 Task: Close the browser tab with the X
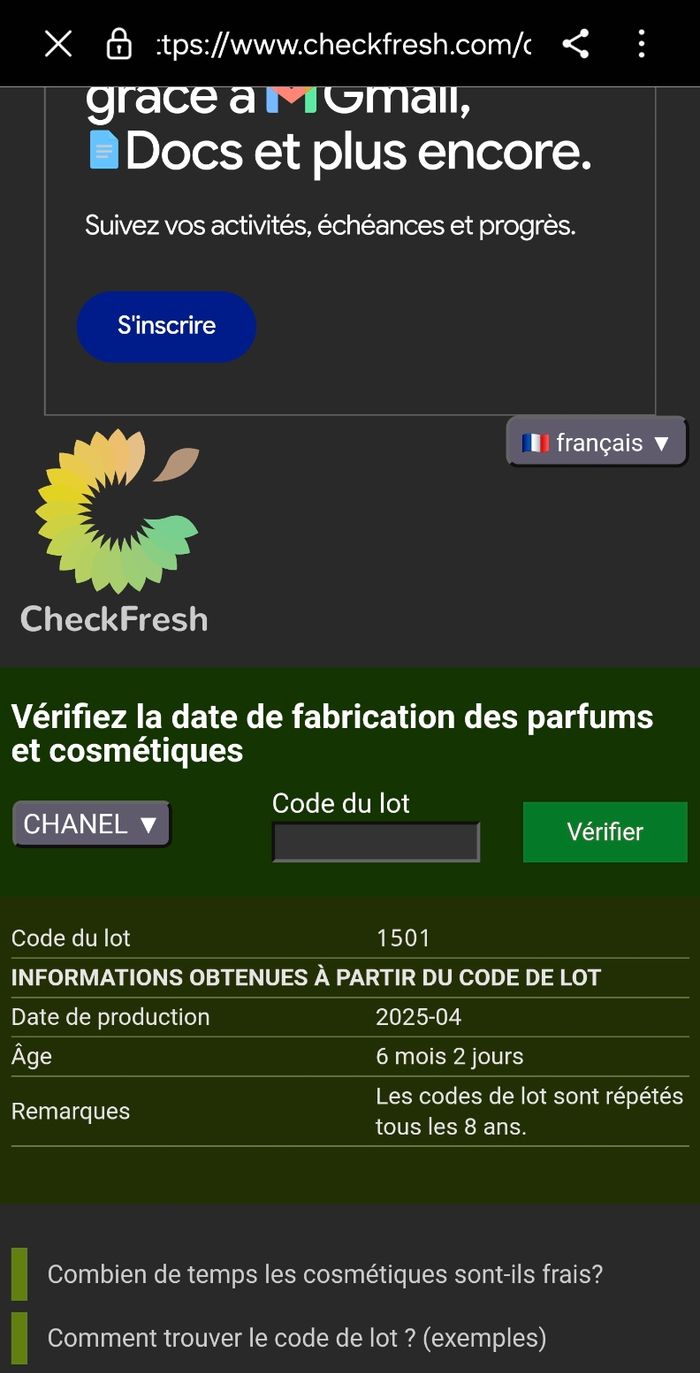tap(58, 44)
